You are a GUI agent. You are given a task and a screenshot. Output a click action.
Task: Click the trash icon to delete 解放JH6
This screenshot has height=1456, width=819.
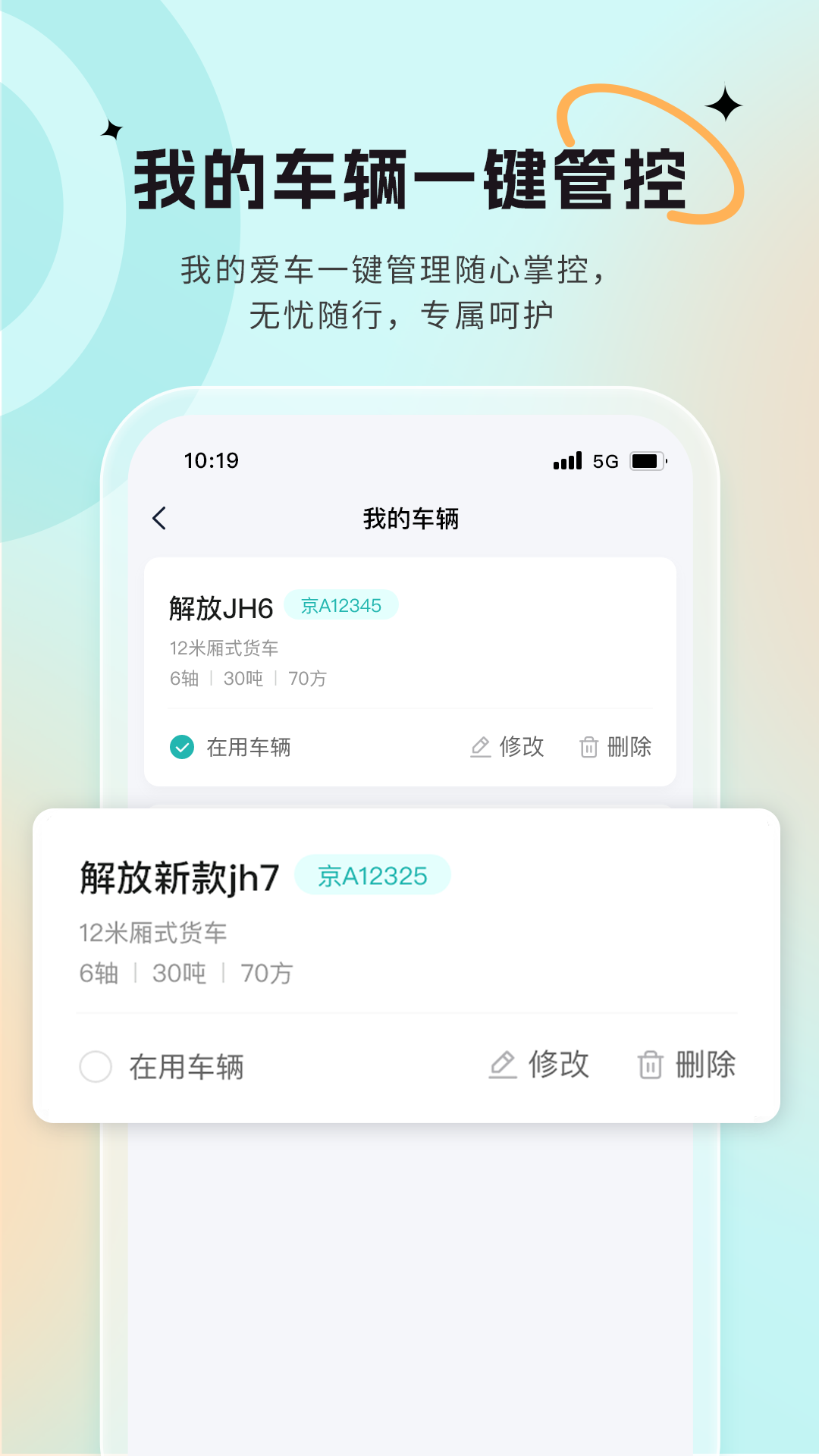[x=588, y=747]
